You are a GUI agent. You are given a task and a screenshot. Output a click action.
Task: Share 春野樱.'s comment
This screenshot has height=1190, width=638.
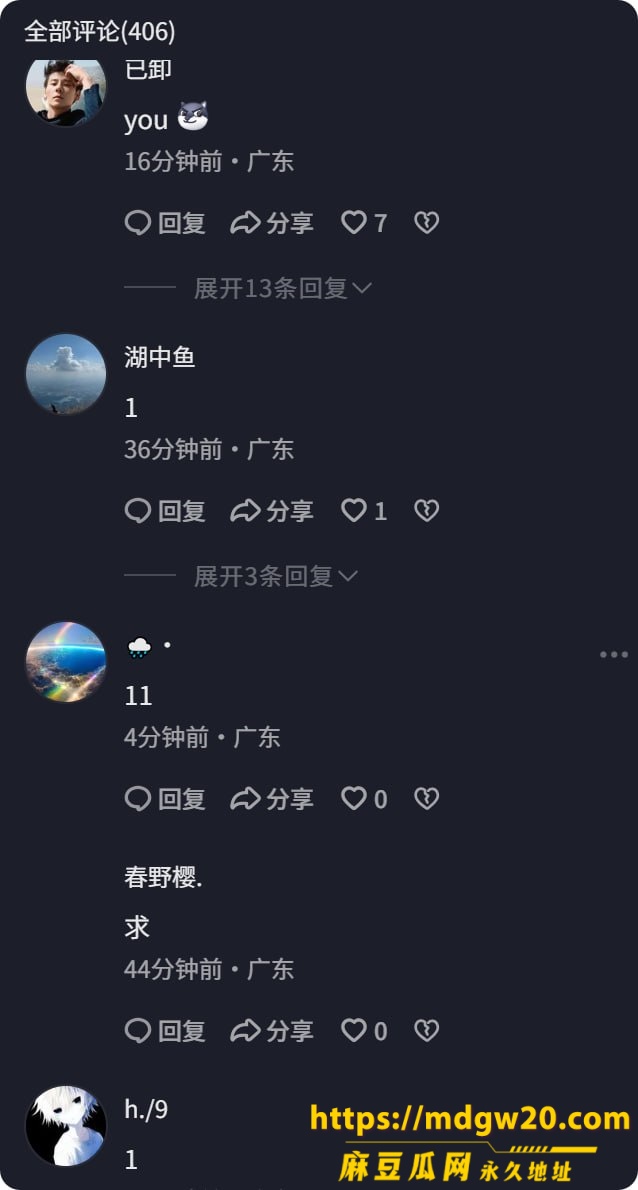272,1031
